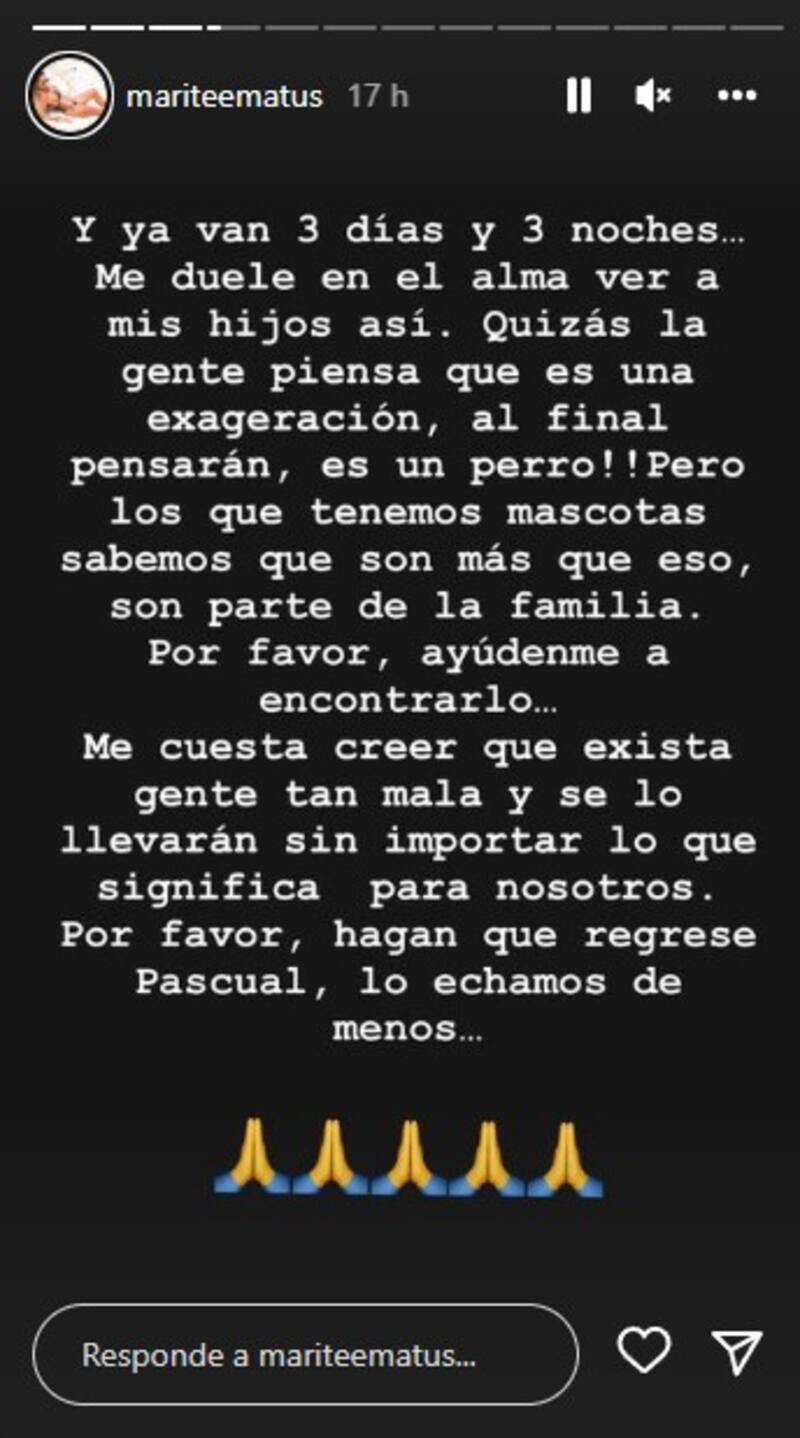
Task: Open the three-dot overflow menu
Action: coord(737,96)
